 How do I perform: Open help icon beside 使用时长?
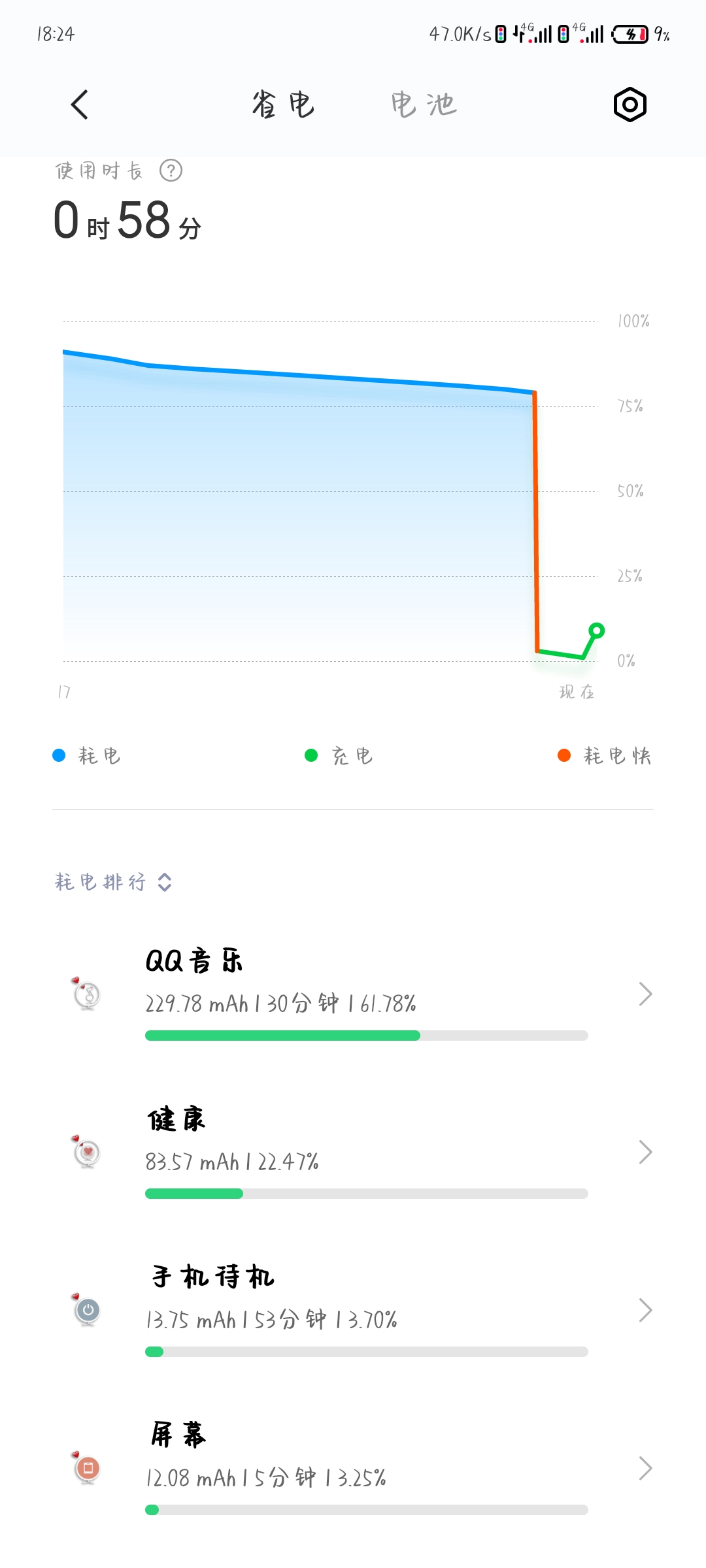(x=171, y=171)
